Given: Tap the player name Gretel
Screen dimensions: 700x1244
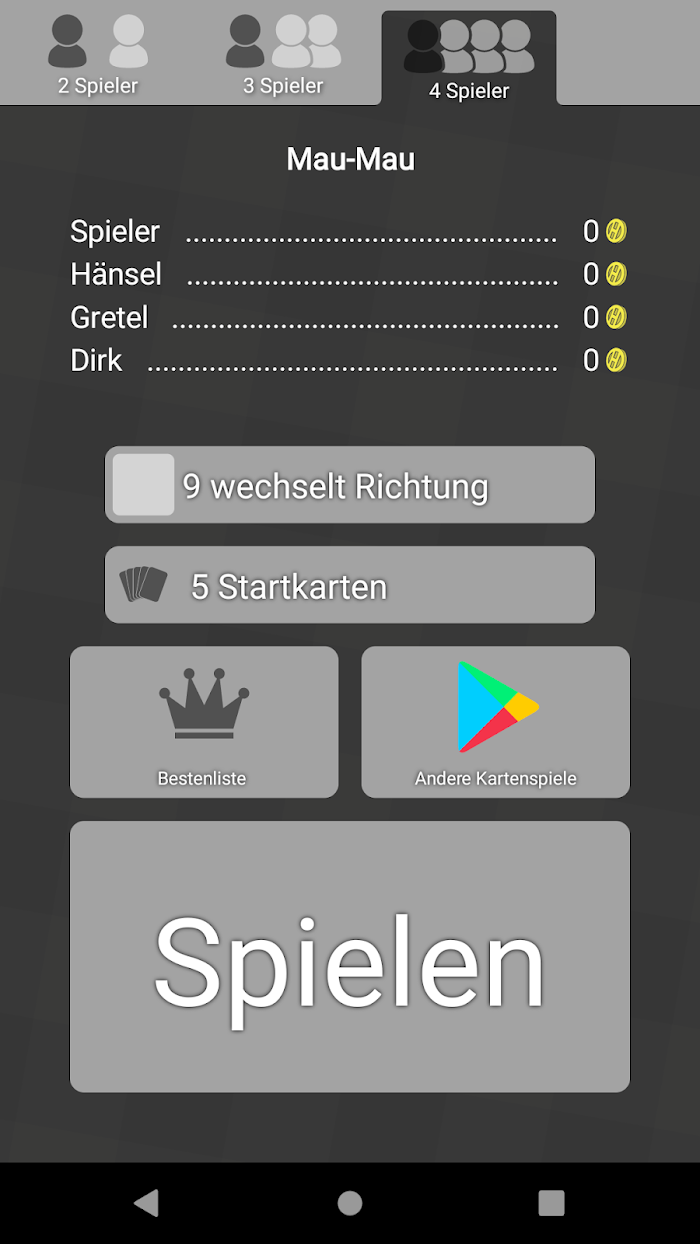Looking at the screenshot, I should point(109,317).
